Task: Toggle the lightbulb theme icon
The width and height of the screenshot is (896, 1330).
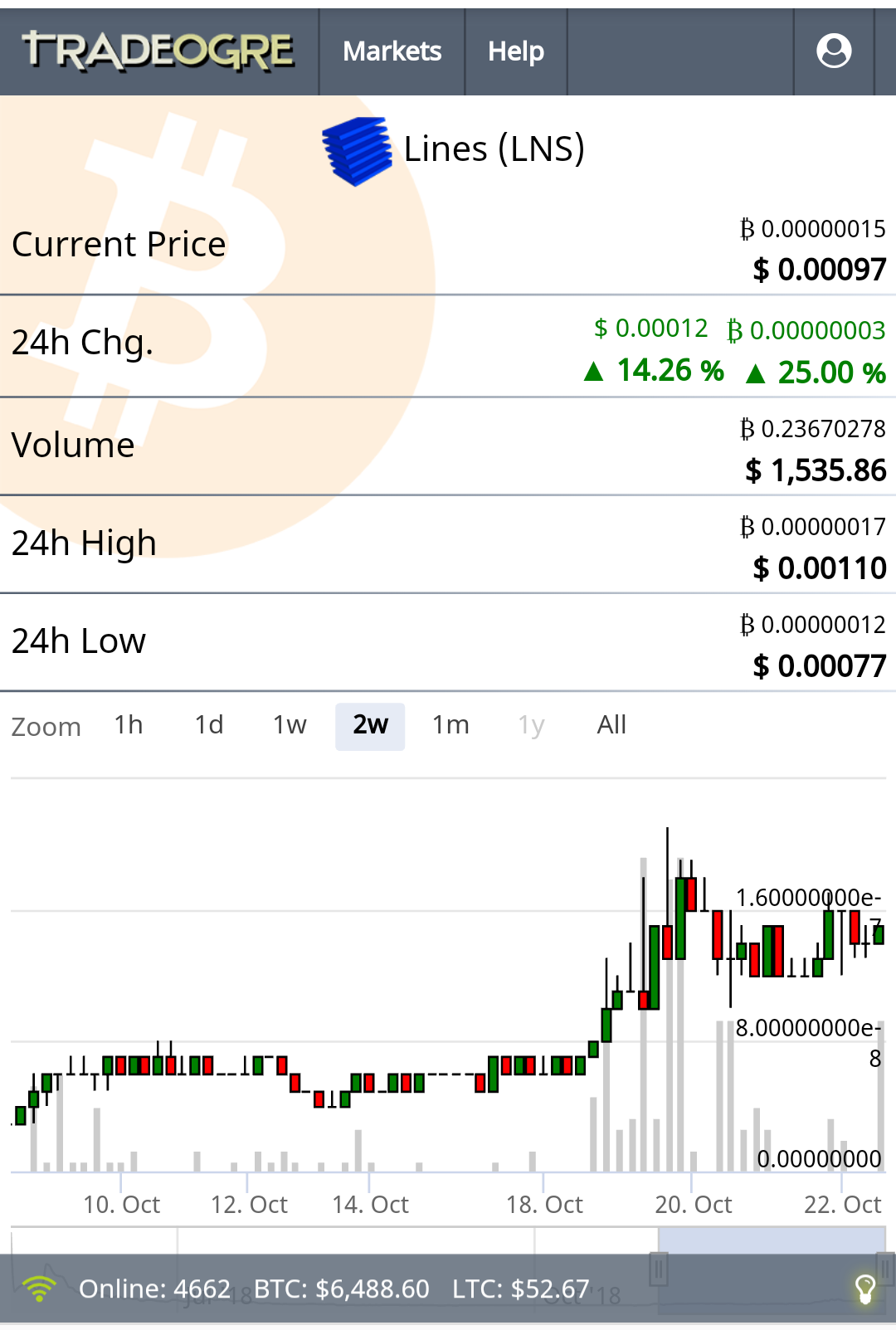Action: 865,1289
